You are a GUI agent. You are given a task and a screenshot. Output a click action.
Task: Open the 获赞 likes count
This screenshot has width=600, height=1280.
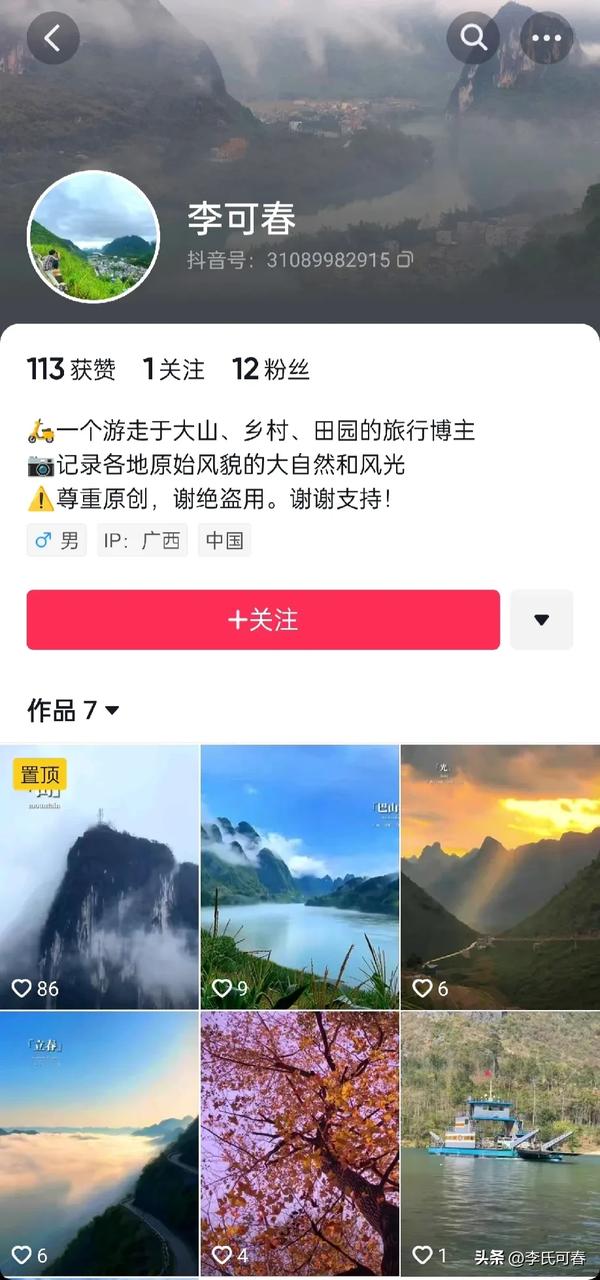coord(71,370)
